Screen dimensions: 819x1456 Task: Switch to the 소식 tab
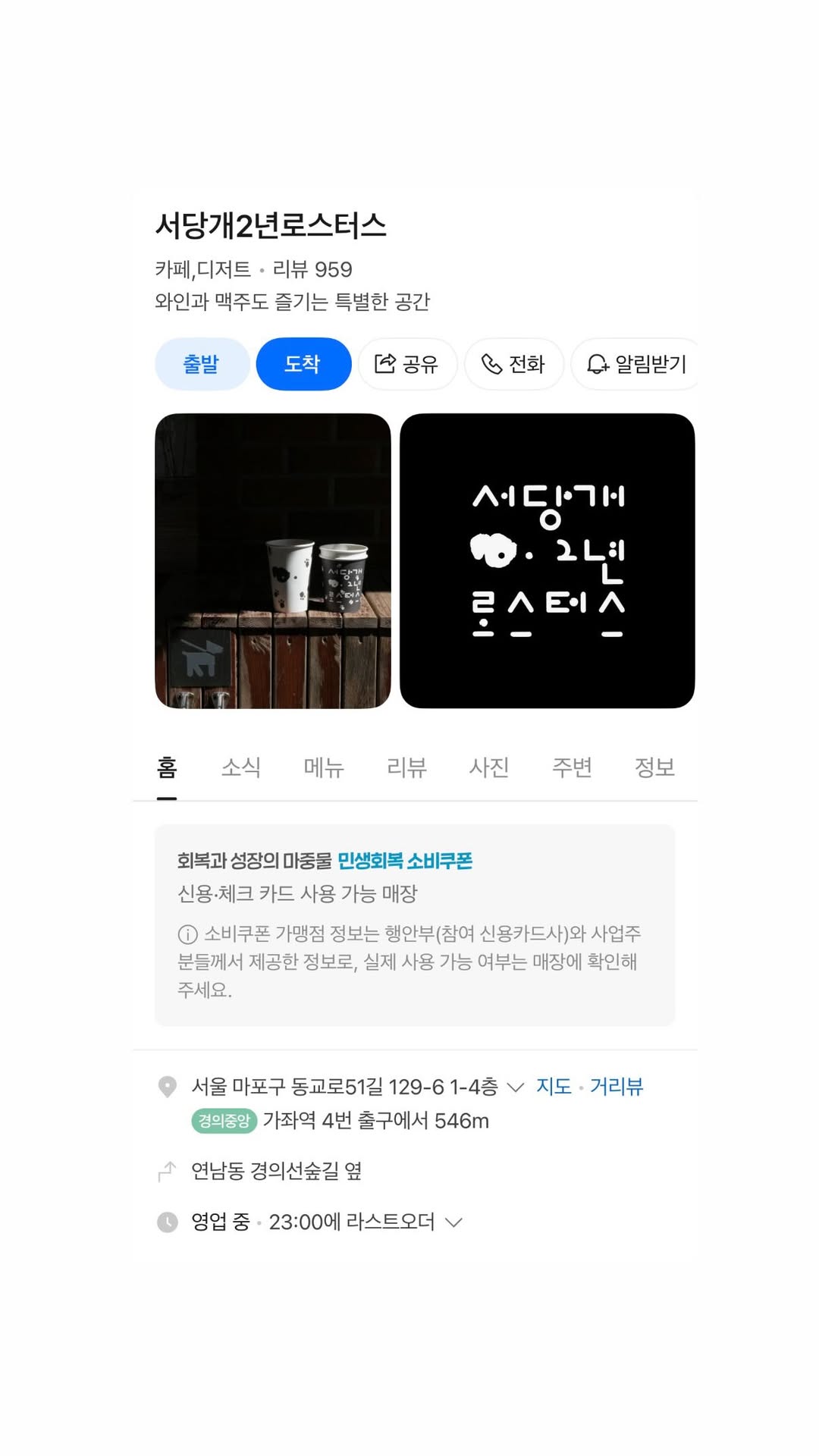[240, 767]
